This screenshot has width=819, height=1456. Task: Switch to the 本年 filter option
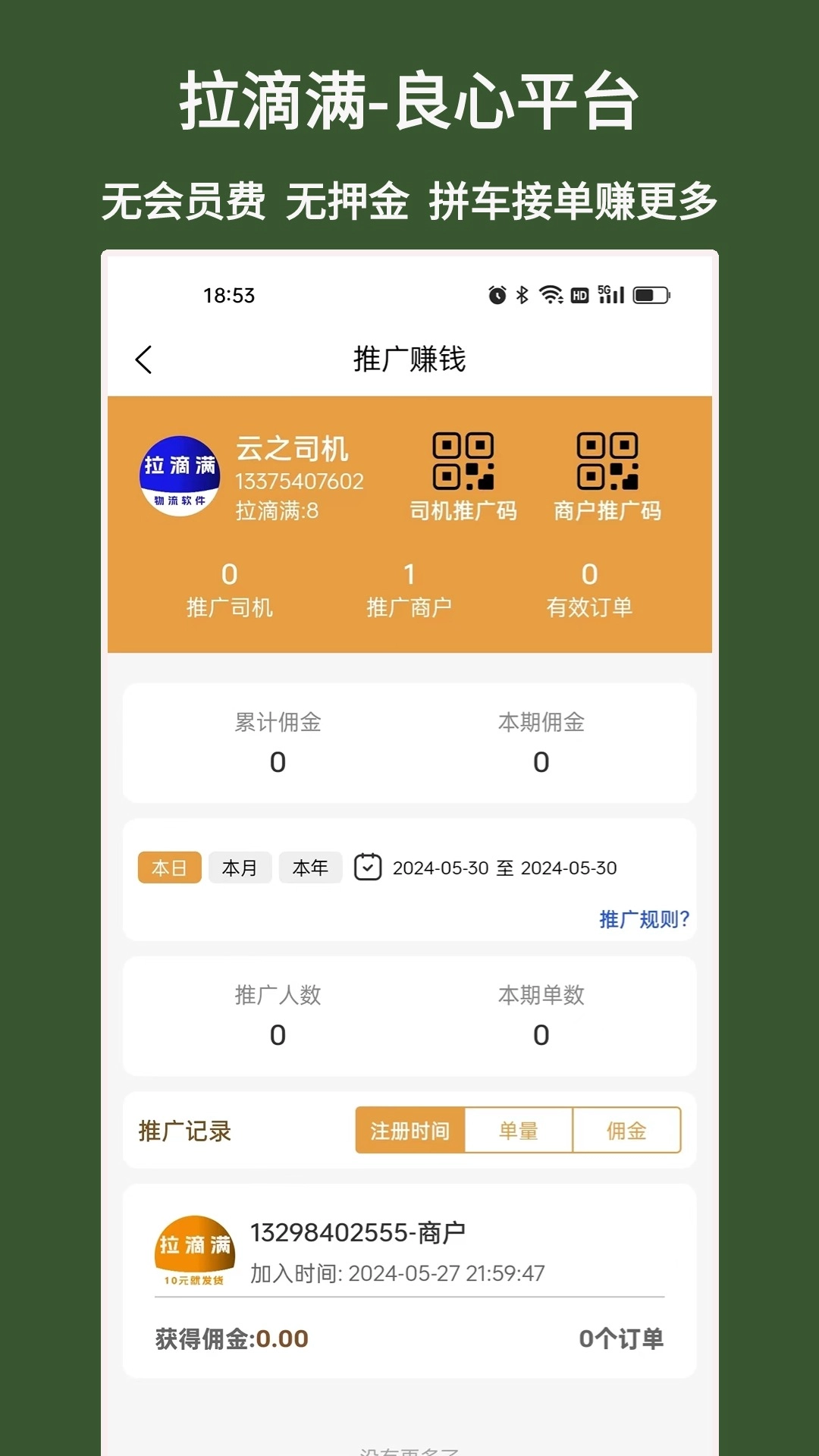click(x=310, y=867)
